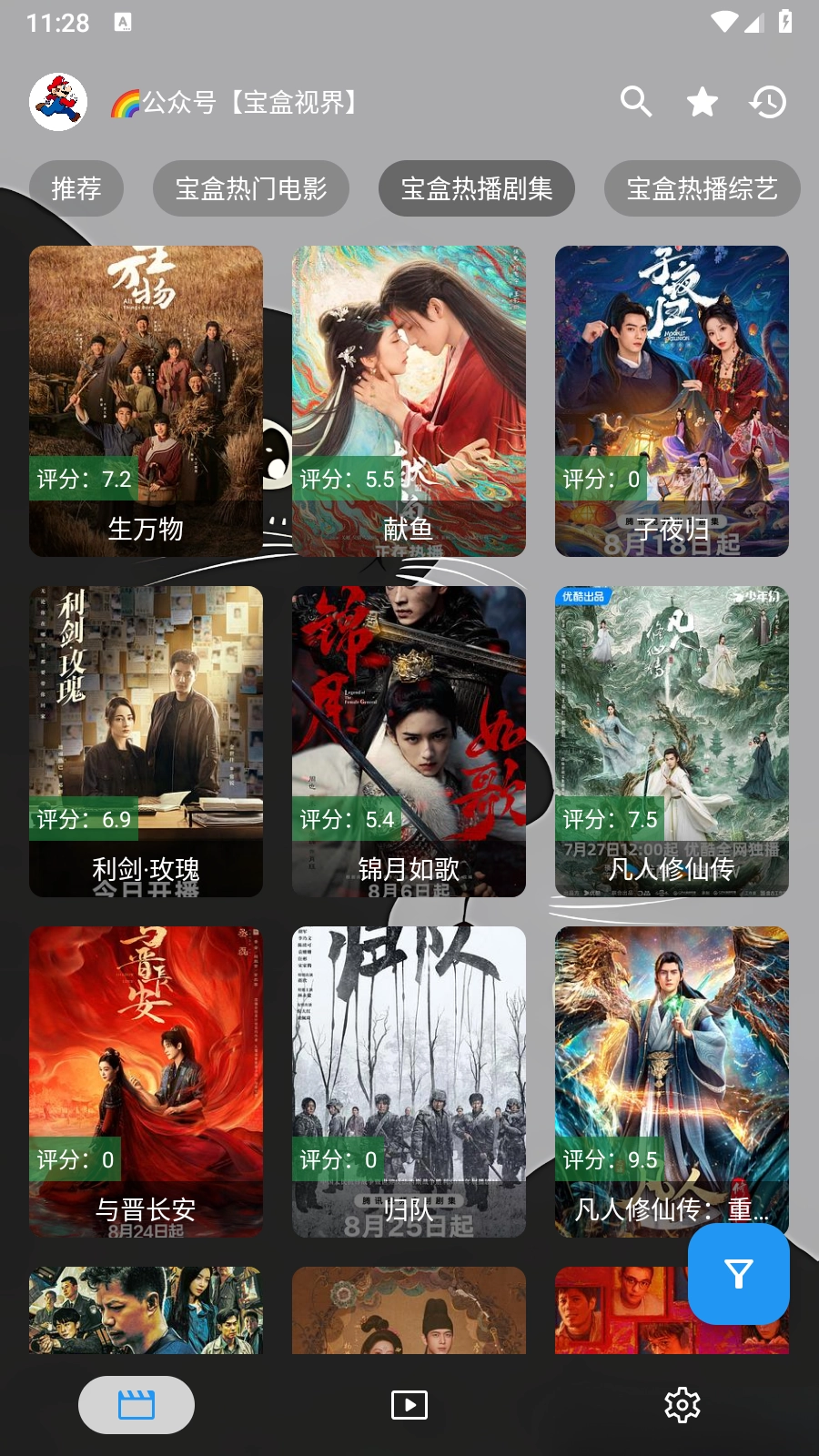Tap the Mario profile avatar
This screenshot has width=819, height=1456.
tap(58, 102)
